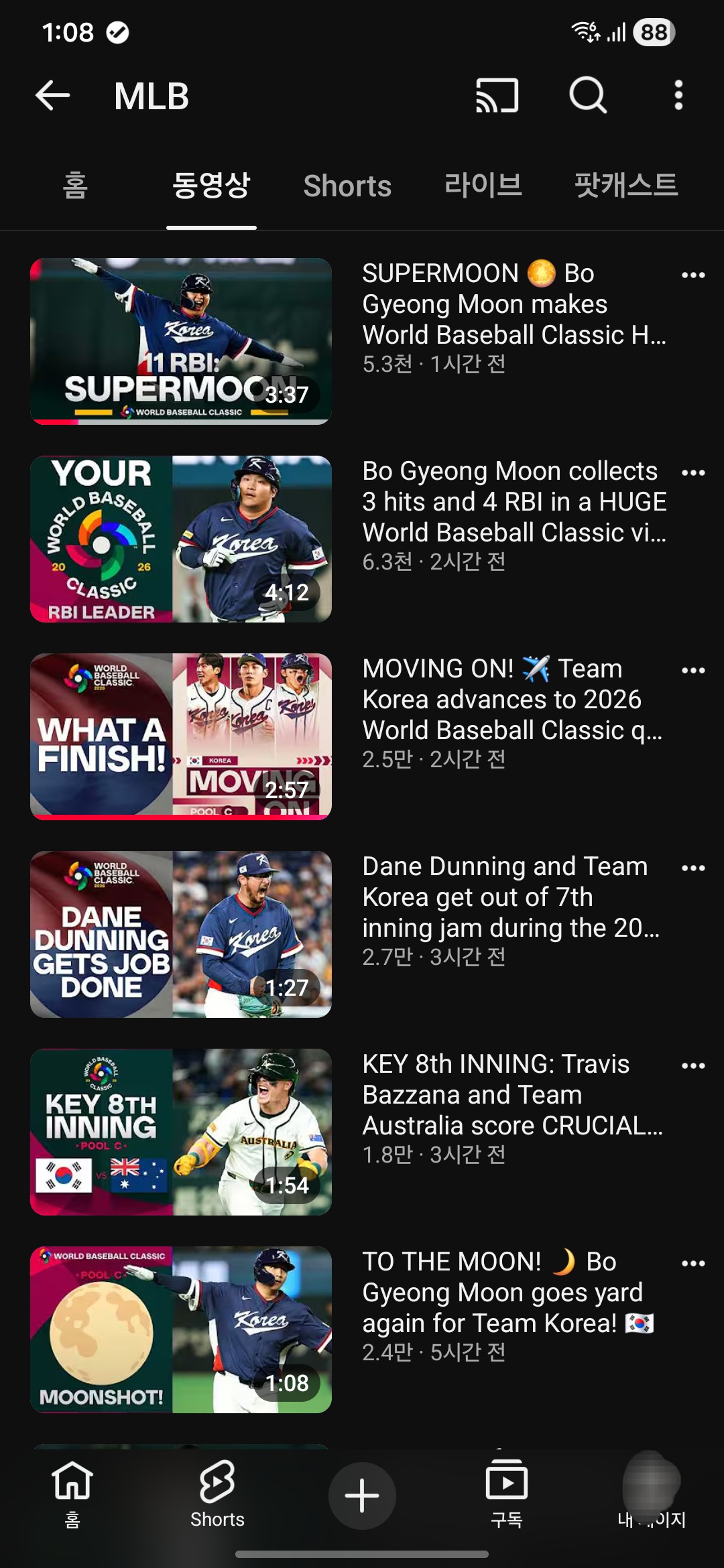Go back from the MLB channel
The width and height of the screenshot is (724, 1568).
(52, 96)
